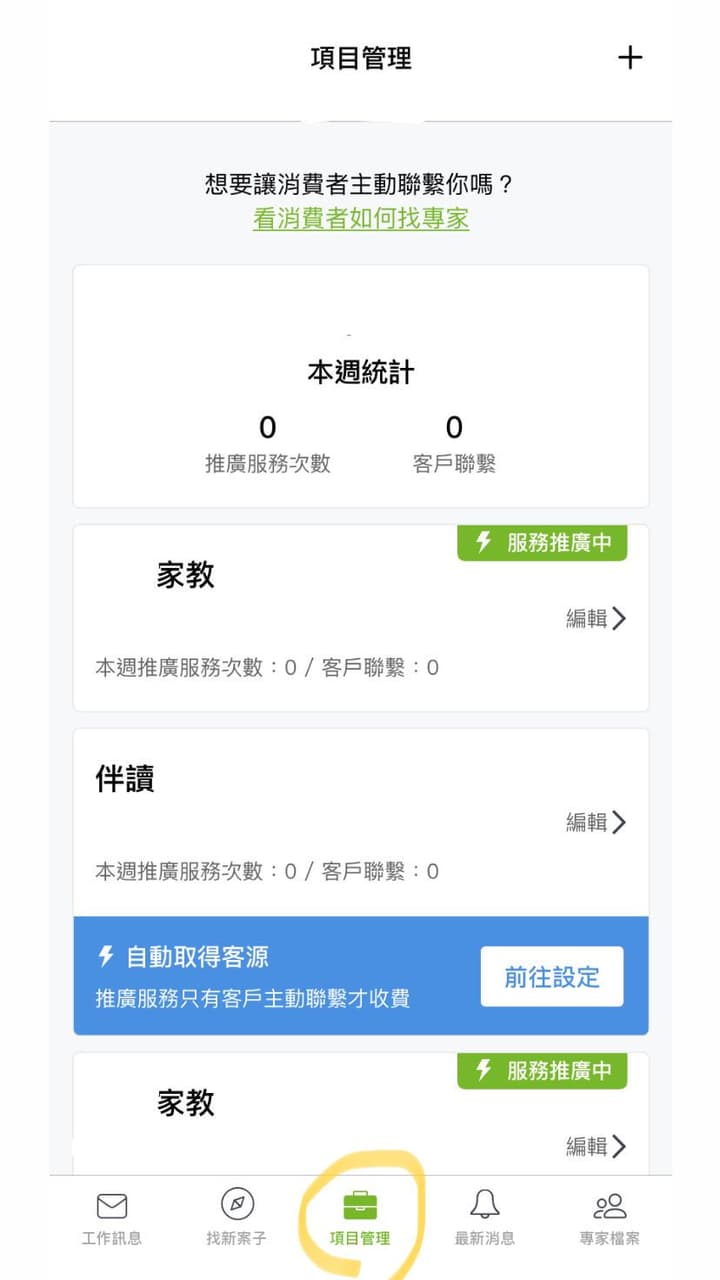The width and height of the screenshot is (720, 1280).
Task: Switch to the 專家檔案 tab
Action: (x=609, y=1208)
